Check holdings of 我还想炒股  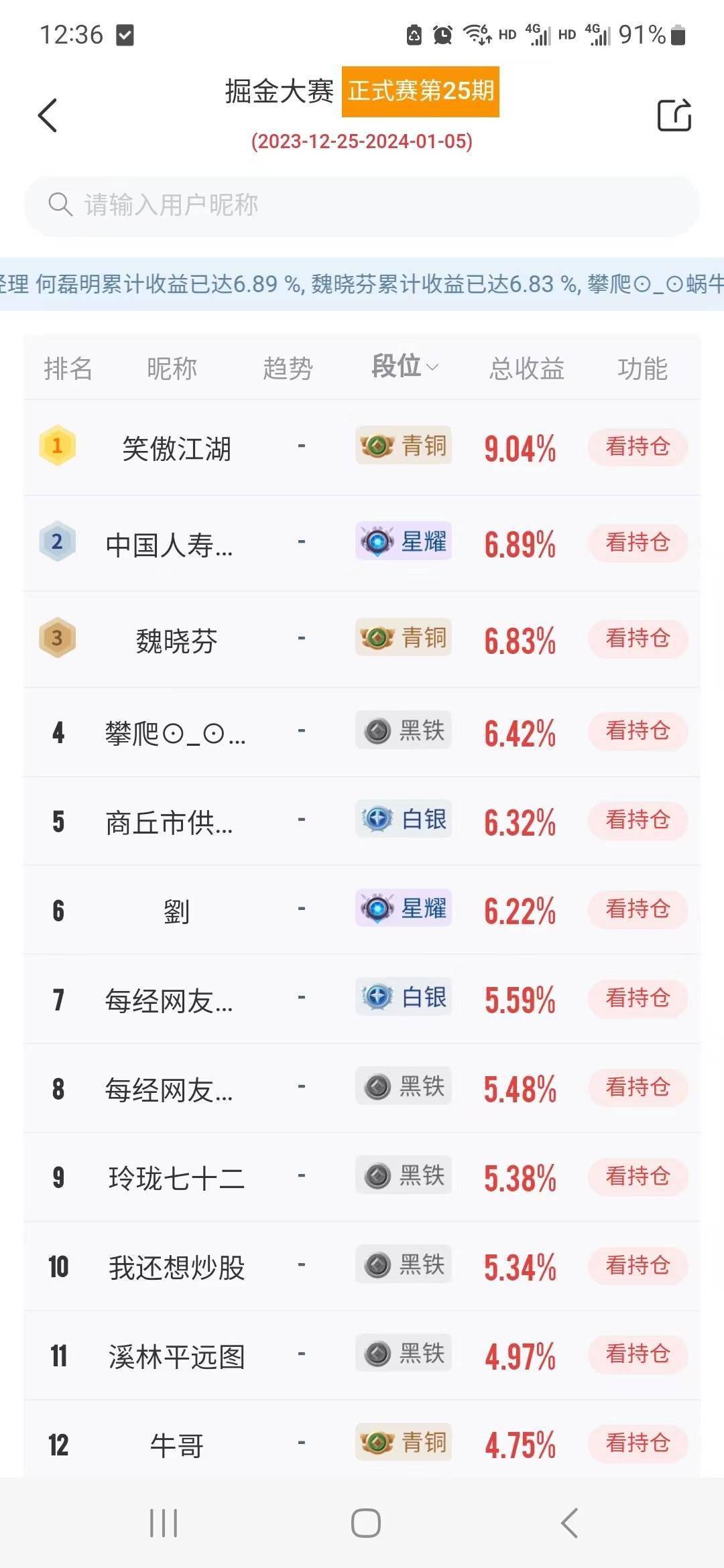(638, 1265)
